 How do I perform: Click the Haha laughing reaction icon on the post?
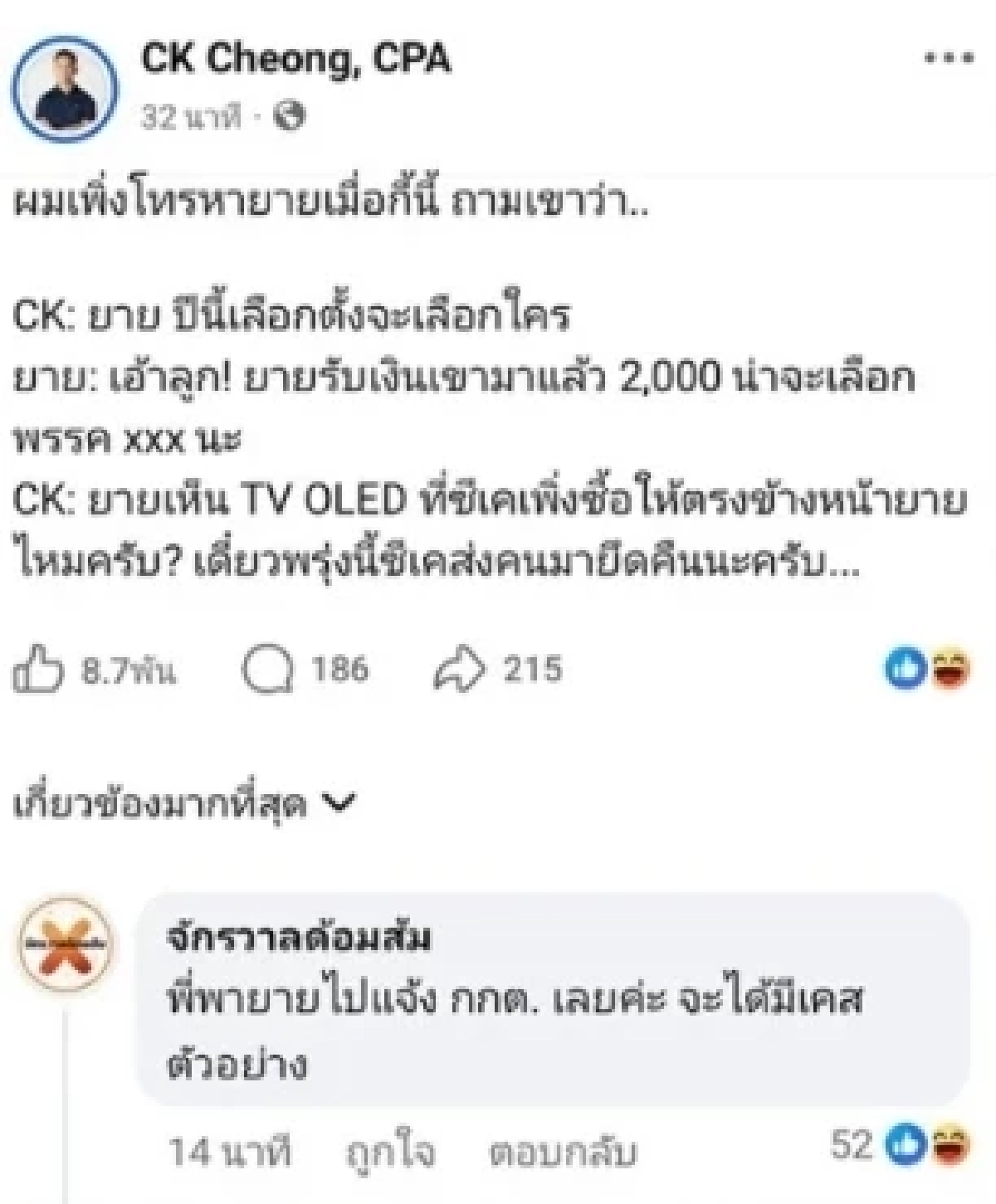pyautogui.click(x=950, y=668)
